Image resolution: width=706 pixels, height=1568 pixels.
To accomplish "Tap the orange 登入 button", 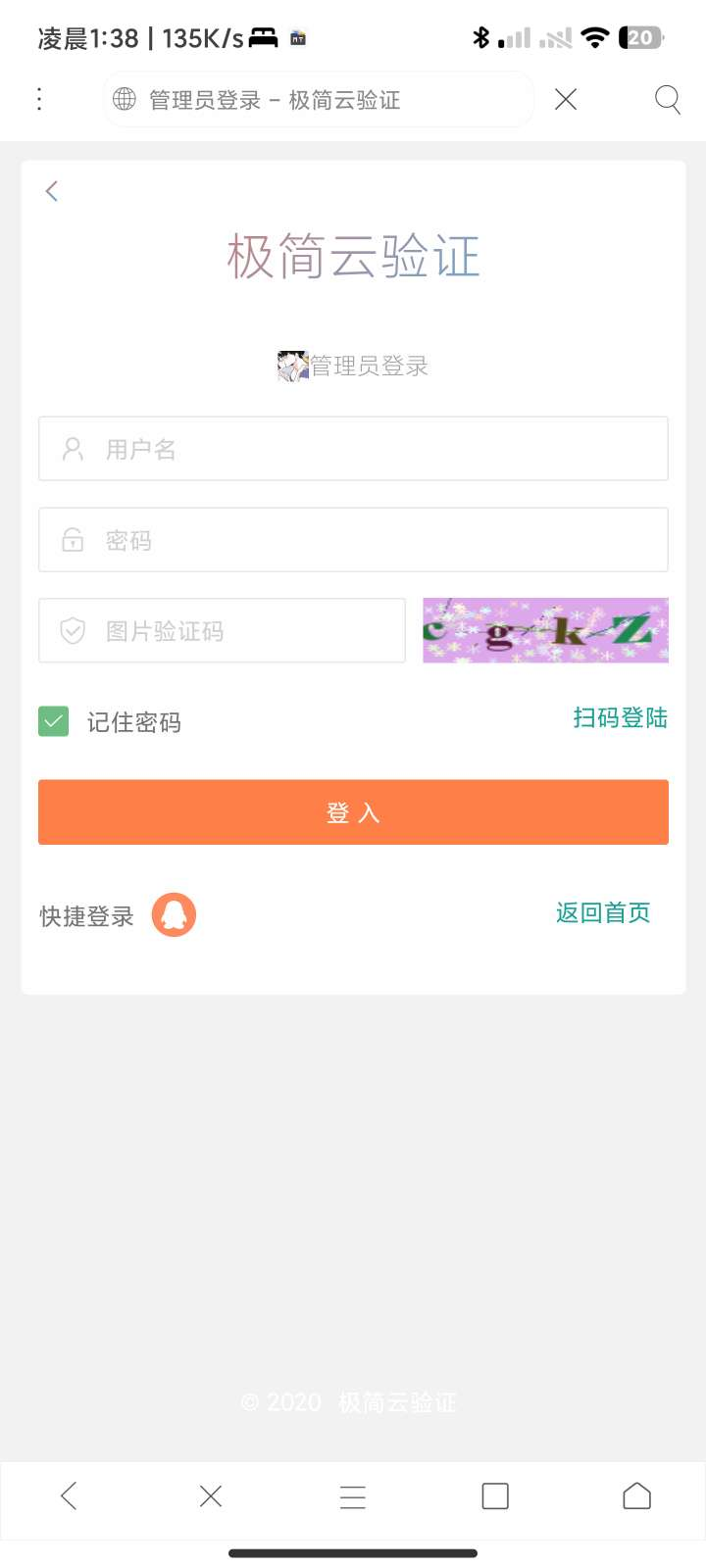I will [353, 811].
